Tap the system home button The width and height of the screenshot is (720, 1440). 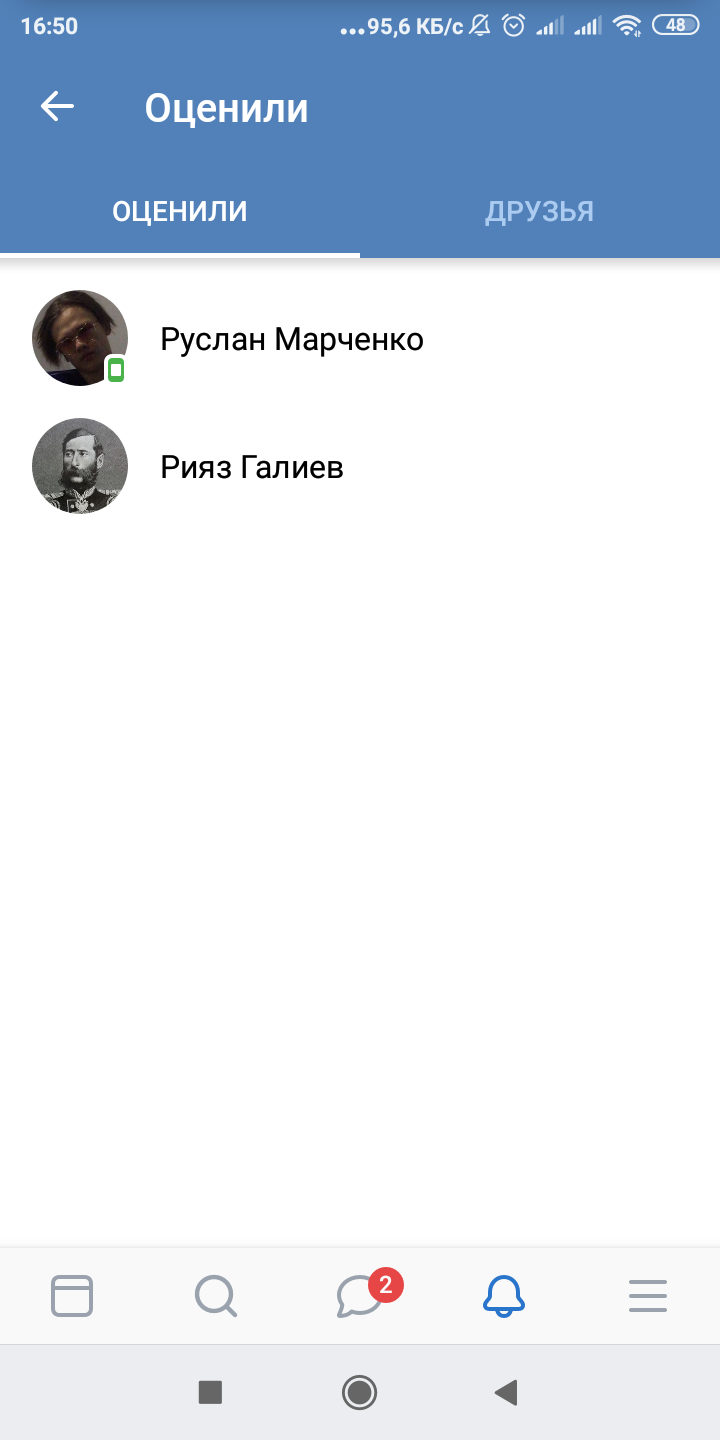click(359, 1392)
